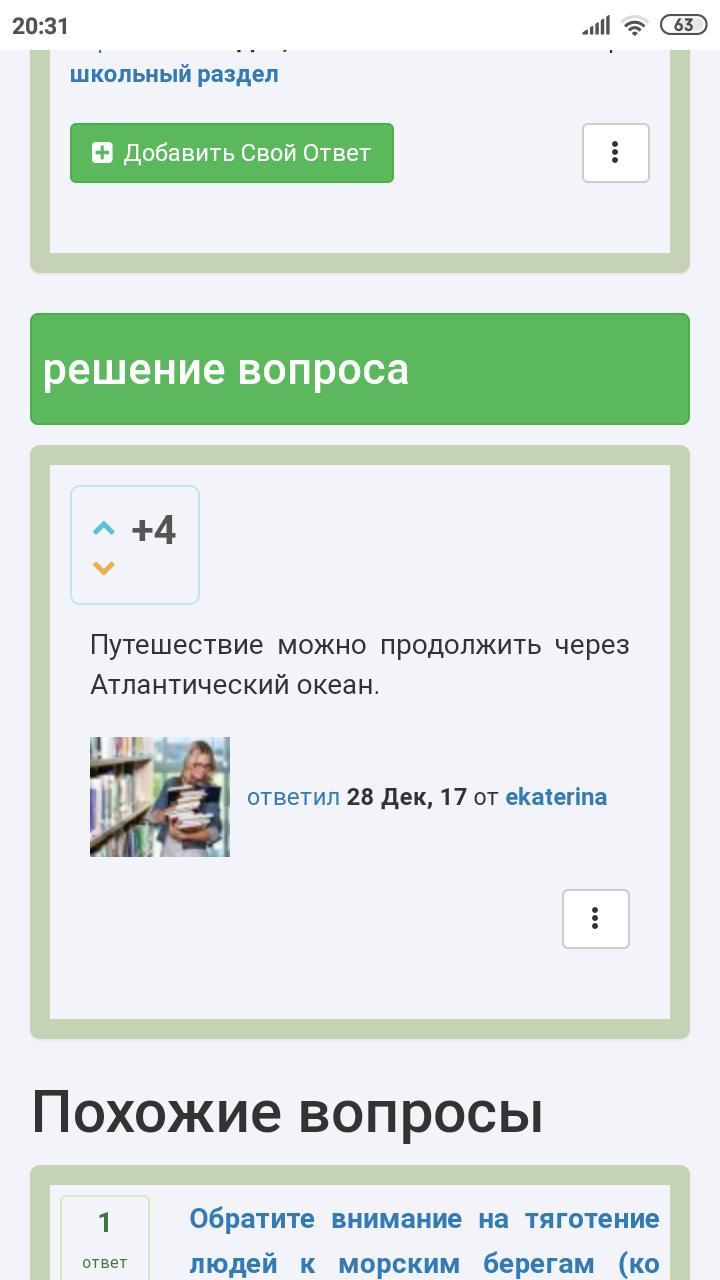Image resolution: width=720 pixels, height=1280 pixels.
Task: Downvote the answer about Атлантический океан
Action: pyautogui.click(x=104, y=569)
